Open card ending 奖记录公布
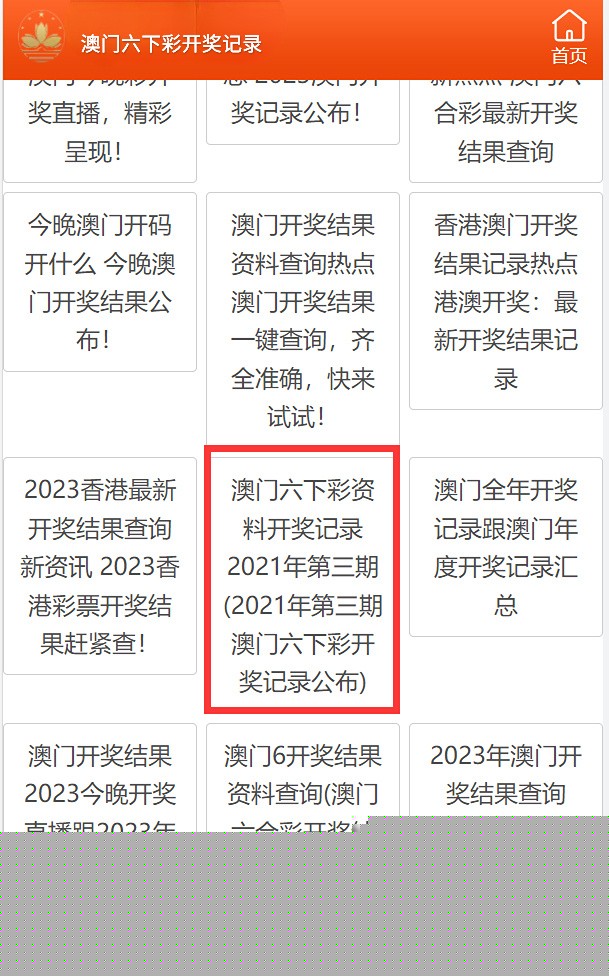 303,113
